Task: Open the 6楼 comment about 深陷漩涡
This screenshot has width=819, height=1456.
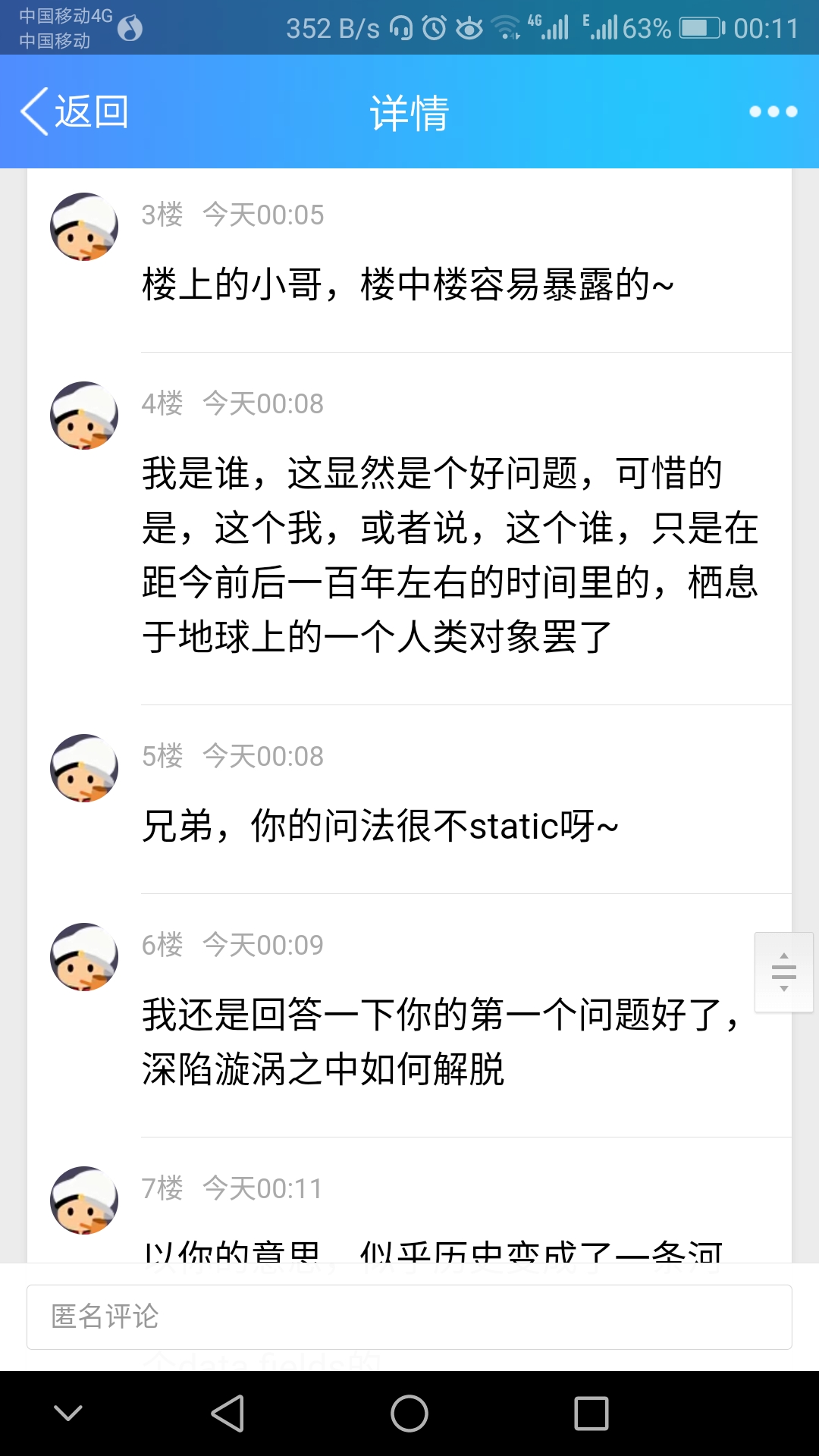Action: pyautogui.click(x=440, y=1041)
